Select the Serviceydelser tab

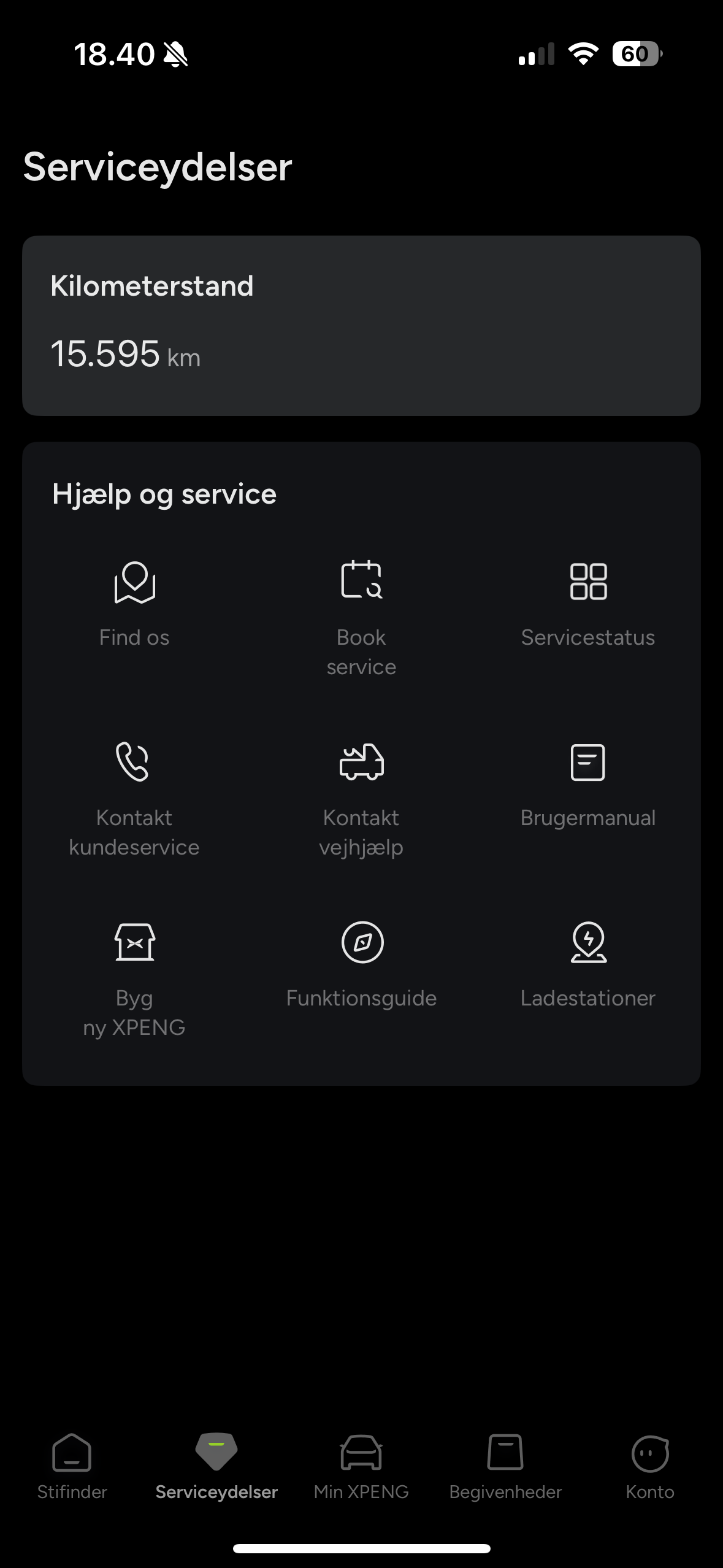pyautogui.click(x=216, y=1466)
